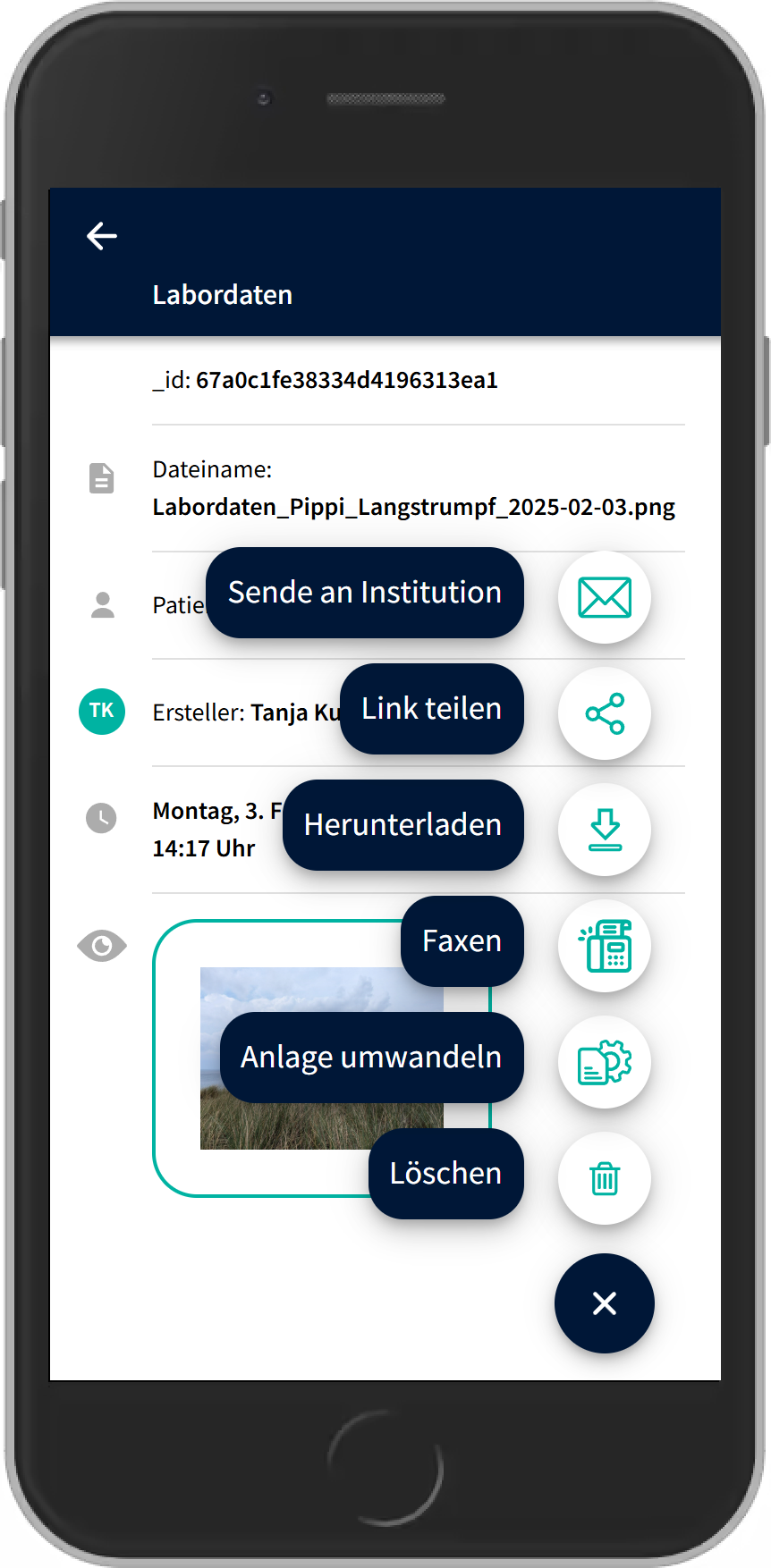Go back using the header arrow

[102, 236]
